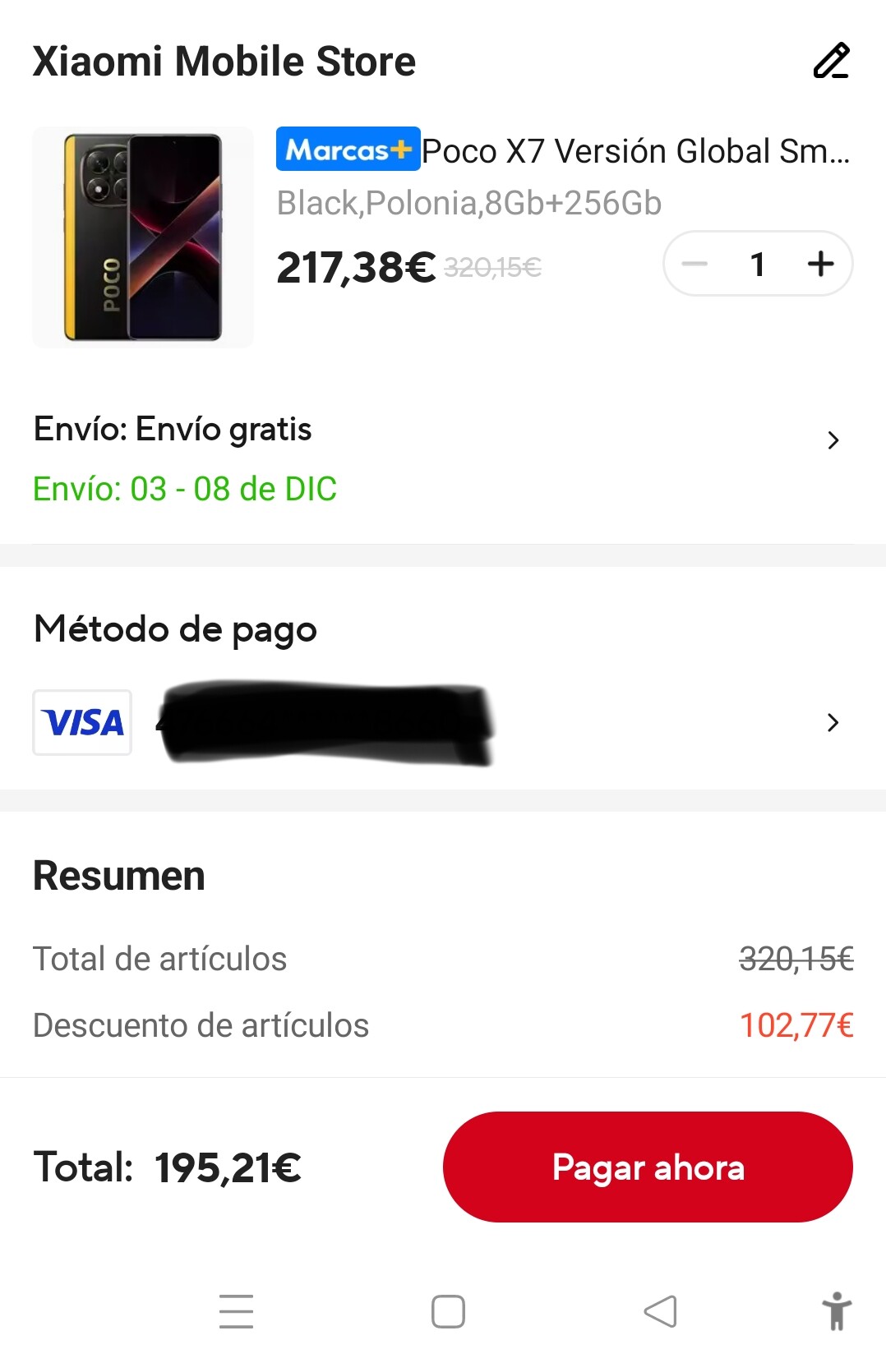Go to the system home screen
886x1372 pixels.
pos(448,1311)
